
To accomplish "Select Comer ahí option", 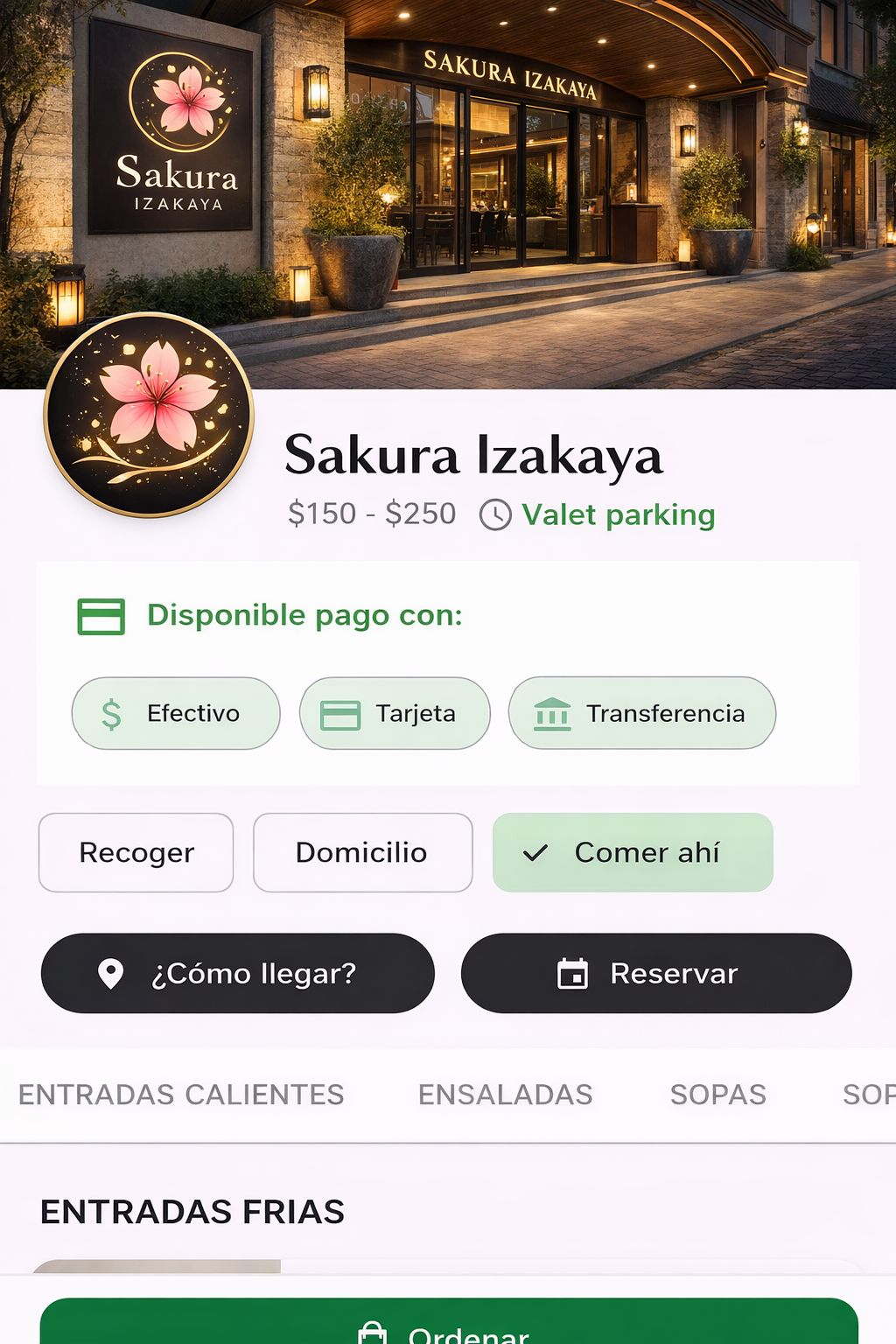I will 633,852.
